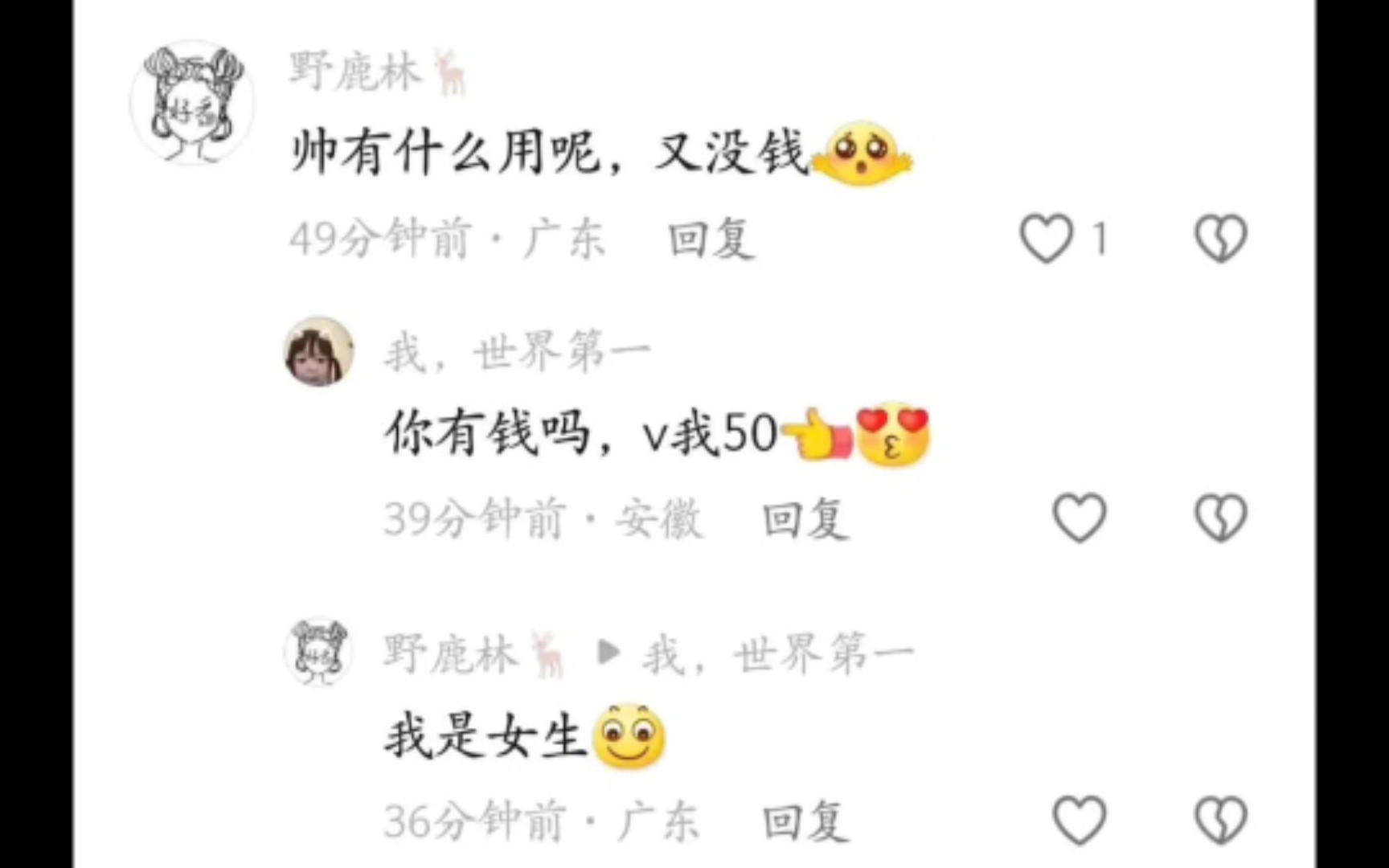Open 我，世界第一's profile avatar

click(319, 352)
